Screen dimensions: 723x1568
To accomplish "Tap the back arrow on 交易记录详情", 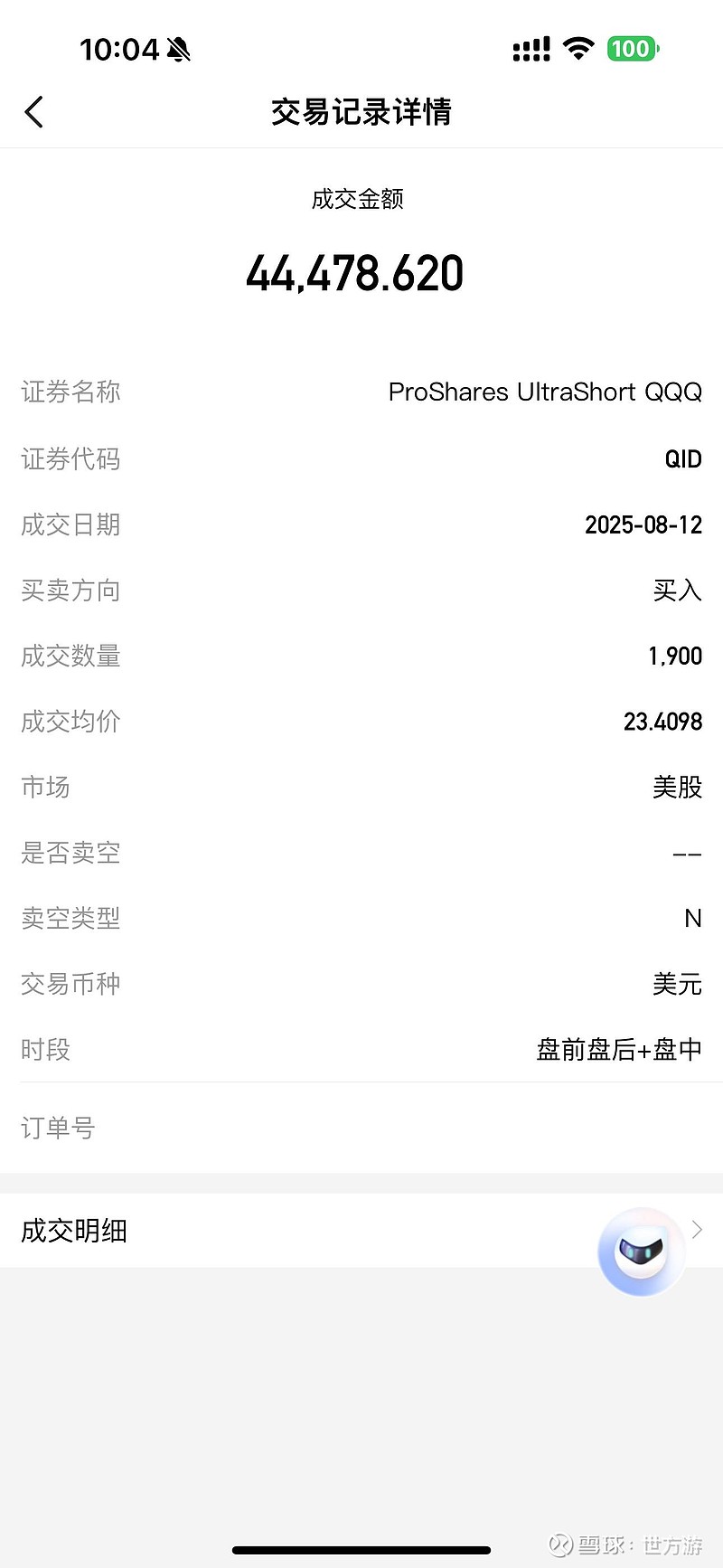I will pyautogui.click(x=33, y=112).
